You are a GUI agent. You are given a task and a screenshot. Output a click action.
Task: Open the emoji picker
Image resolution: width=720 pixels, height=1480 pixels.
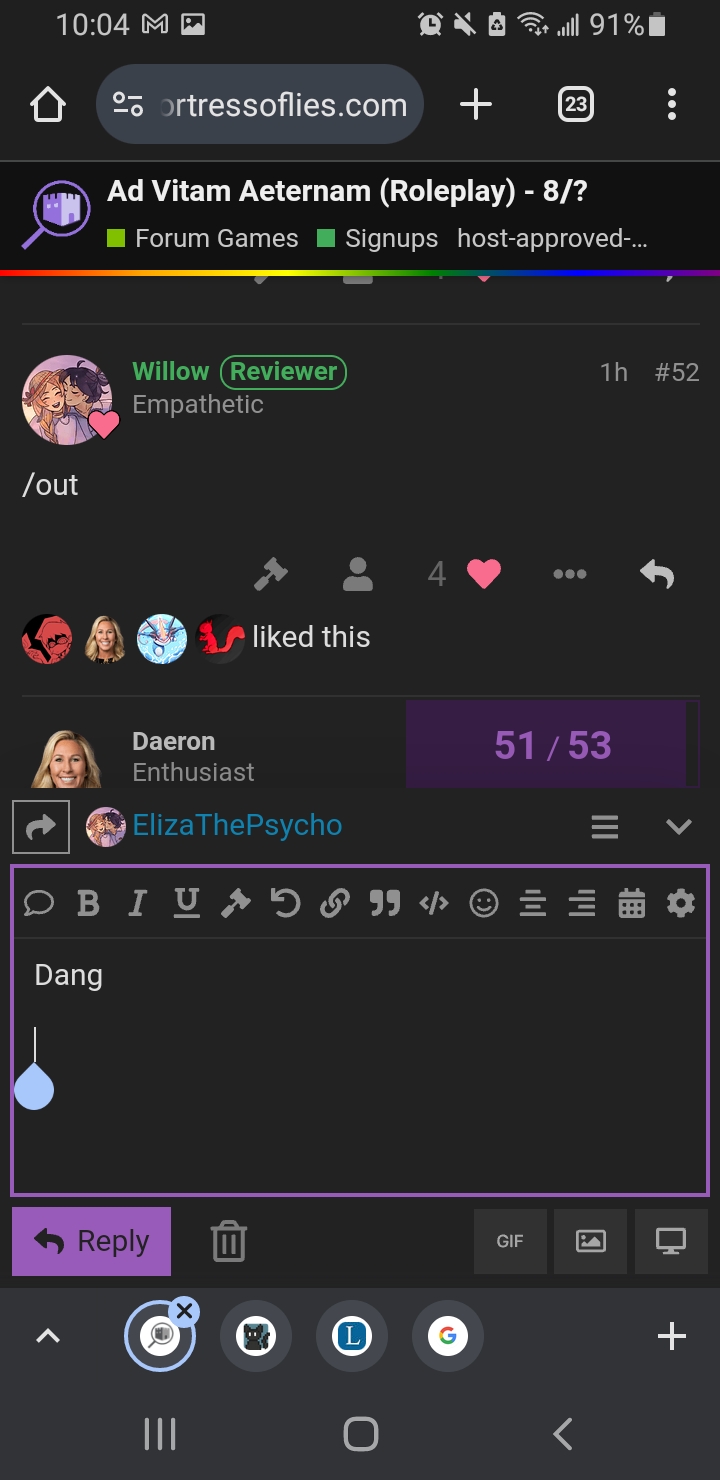(x=484, y=904)
